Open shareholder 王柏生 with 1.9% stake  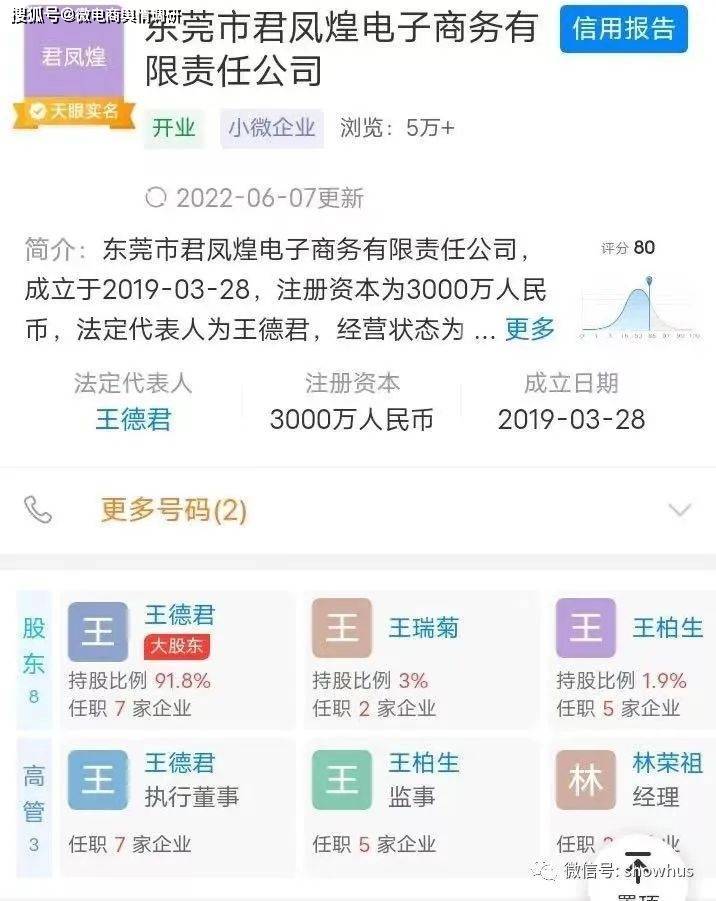click(634, 659)
